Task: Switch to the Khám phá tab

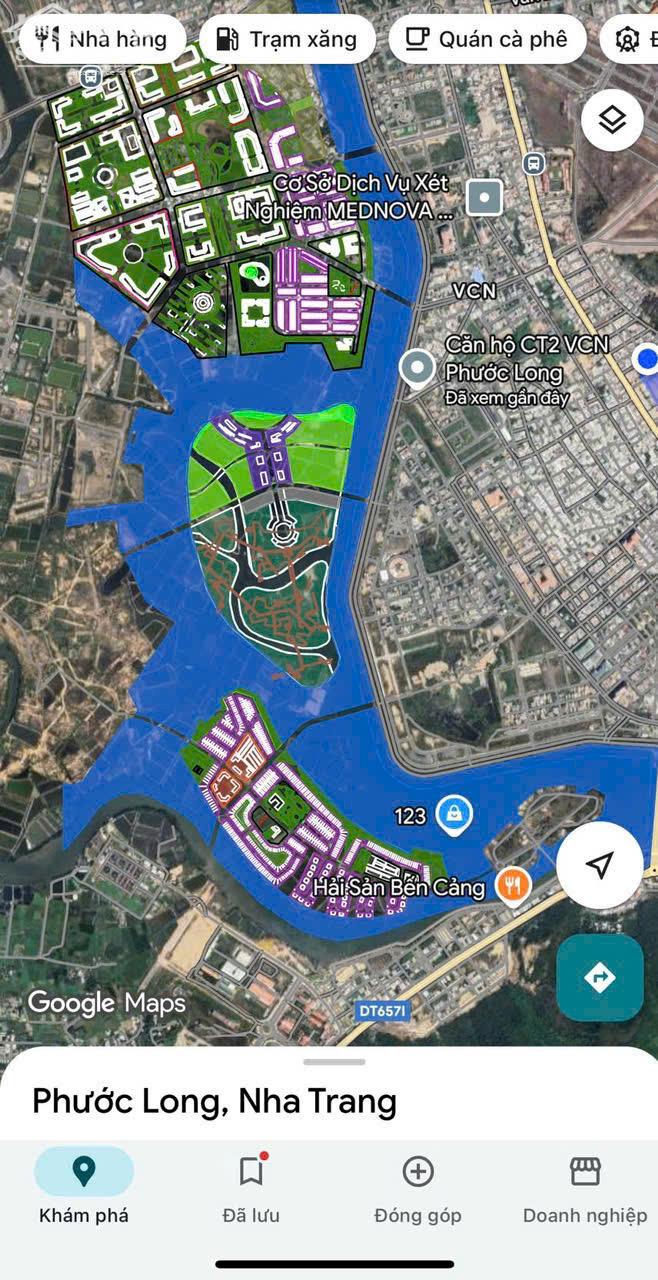Action: [84, 1187]
